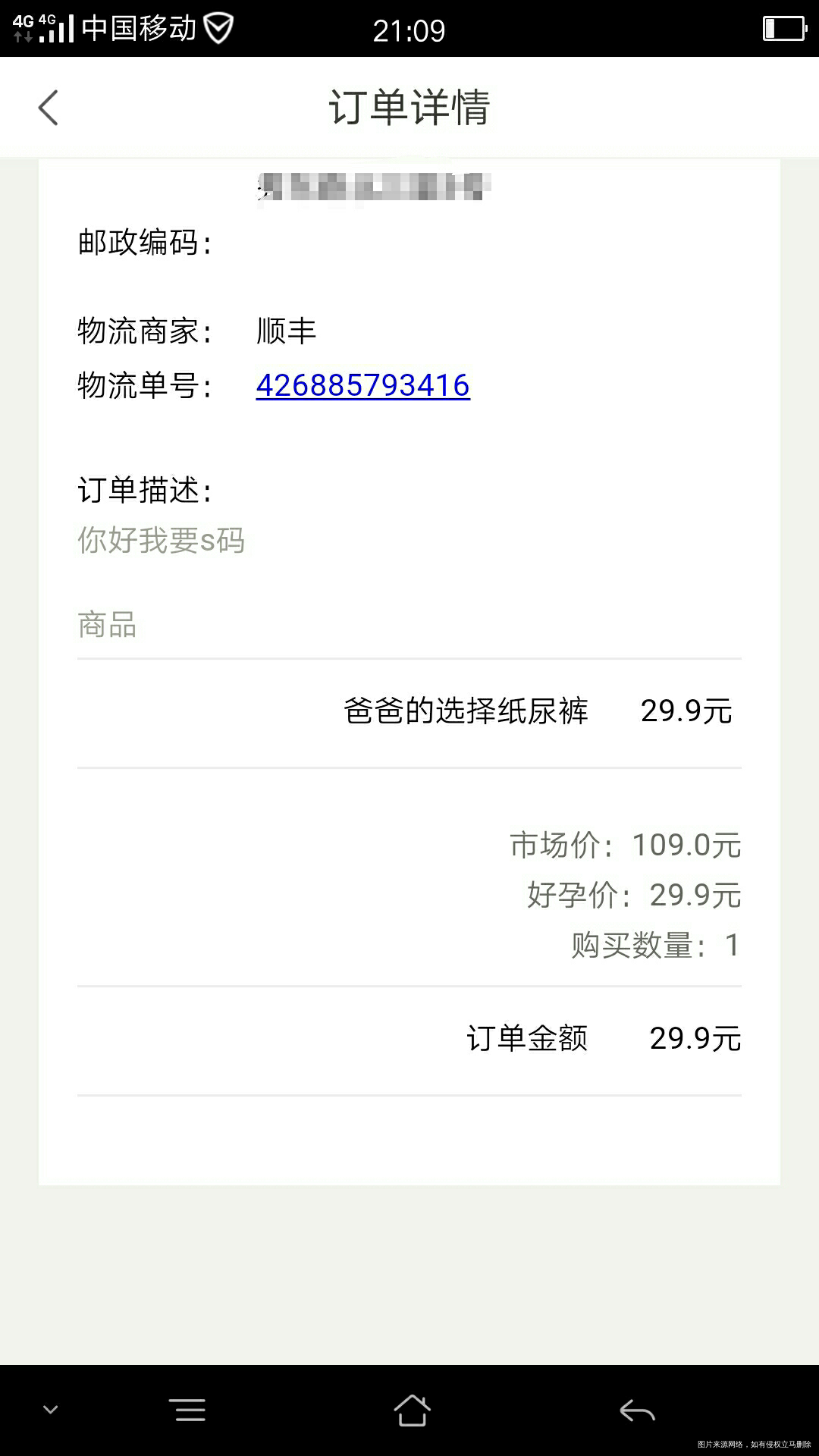Select the 顺丰 logistics carrier text
Viewport: 819px width, 1456px height.
coord(287,330)
